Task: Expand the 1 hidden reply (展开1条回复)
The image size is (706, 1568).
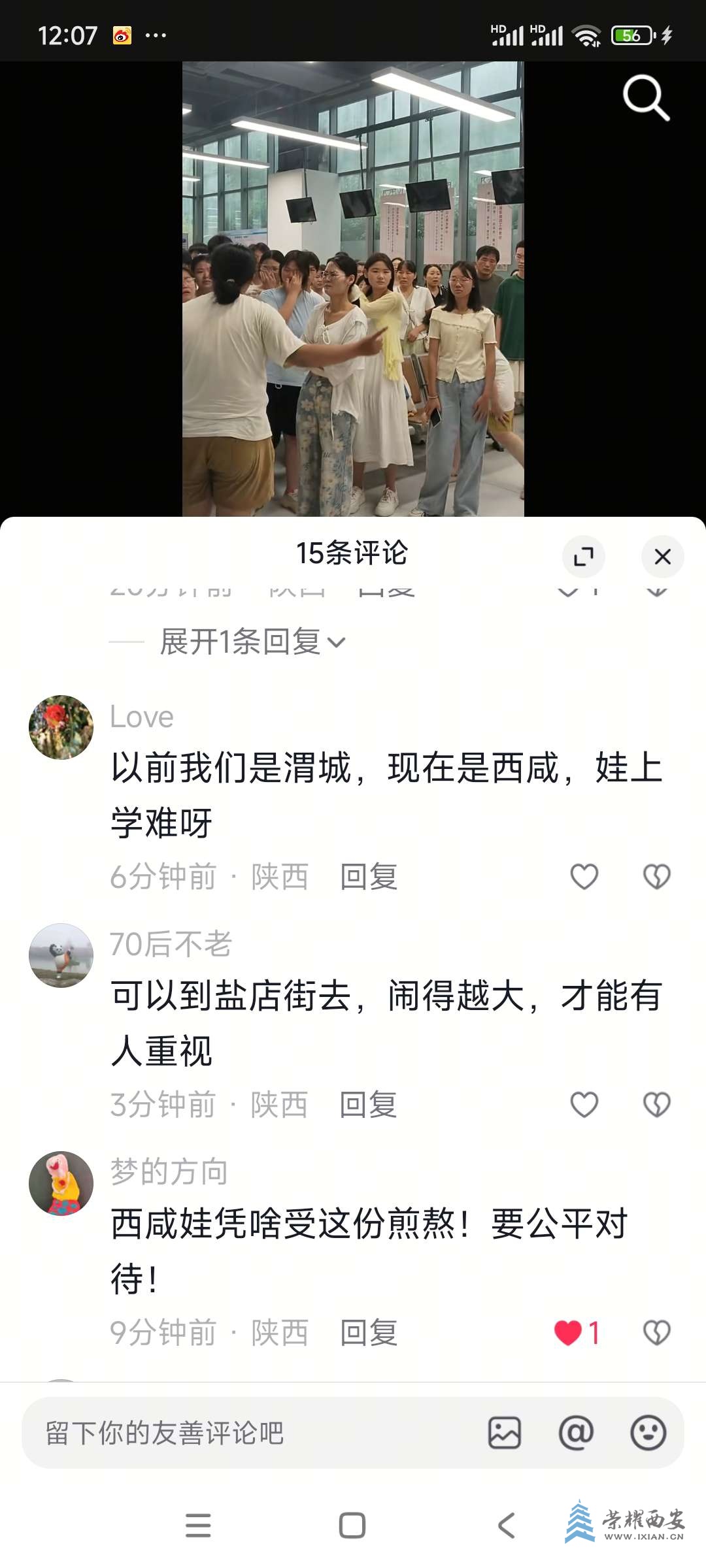Action: tap(252, 642)
